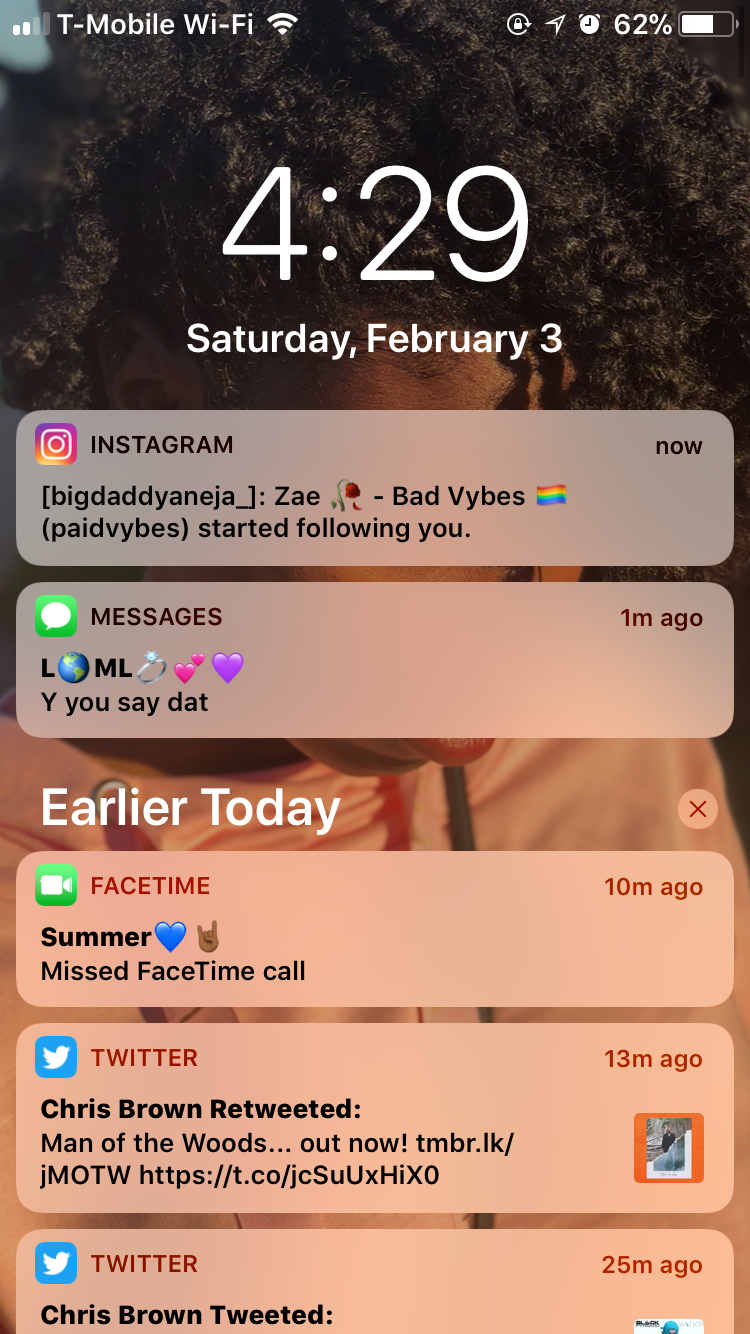Clear Earlier Today notifications with the X
This screenshot has width=750, height=1334.
[698, 809]
